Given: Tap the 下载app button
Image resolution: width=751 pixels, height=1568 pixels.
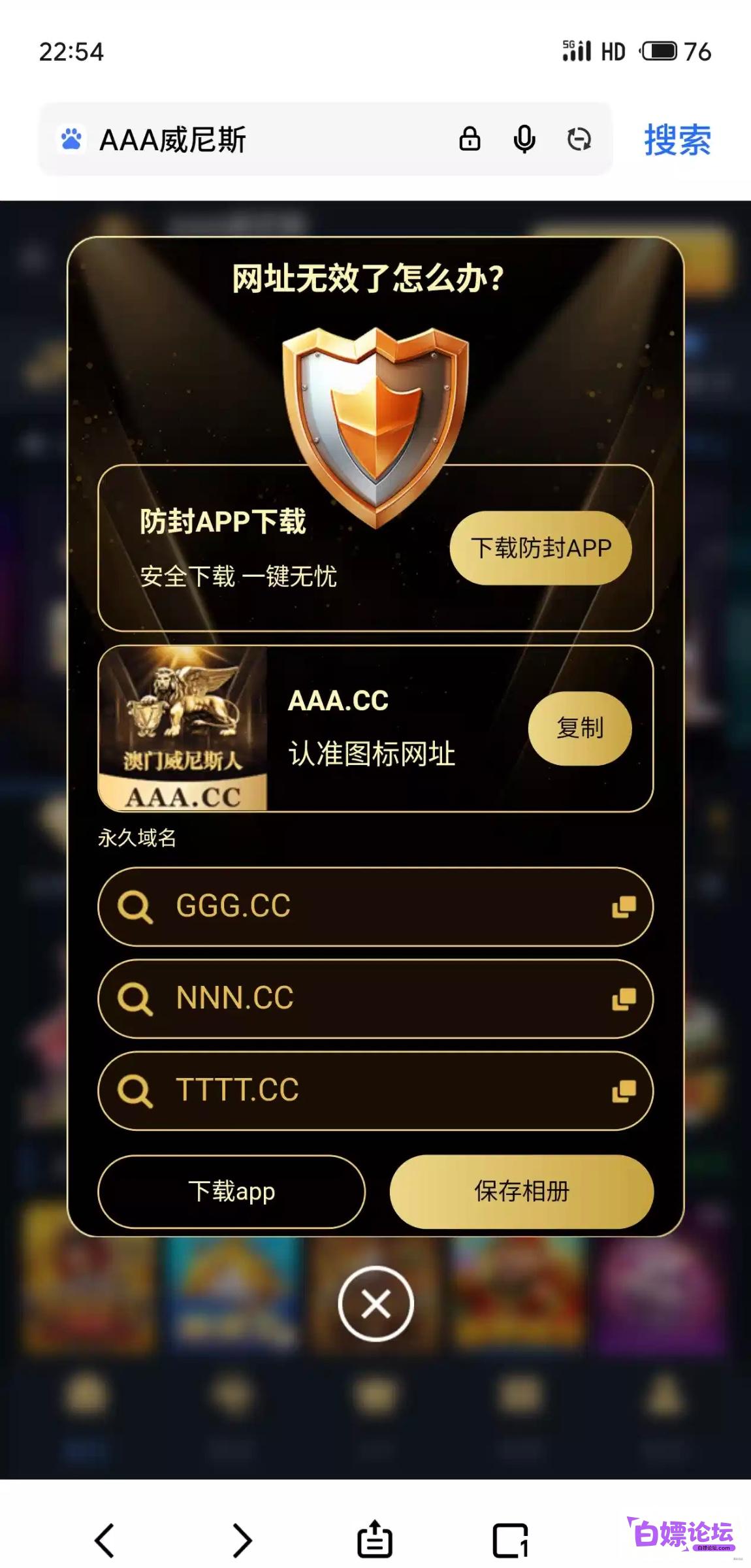Looking at the screenshot, I should pyautogui.click(x=232, y=1191).
